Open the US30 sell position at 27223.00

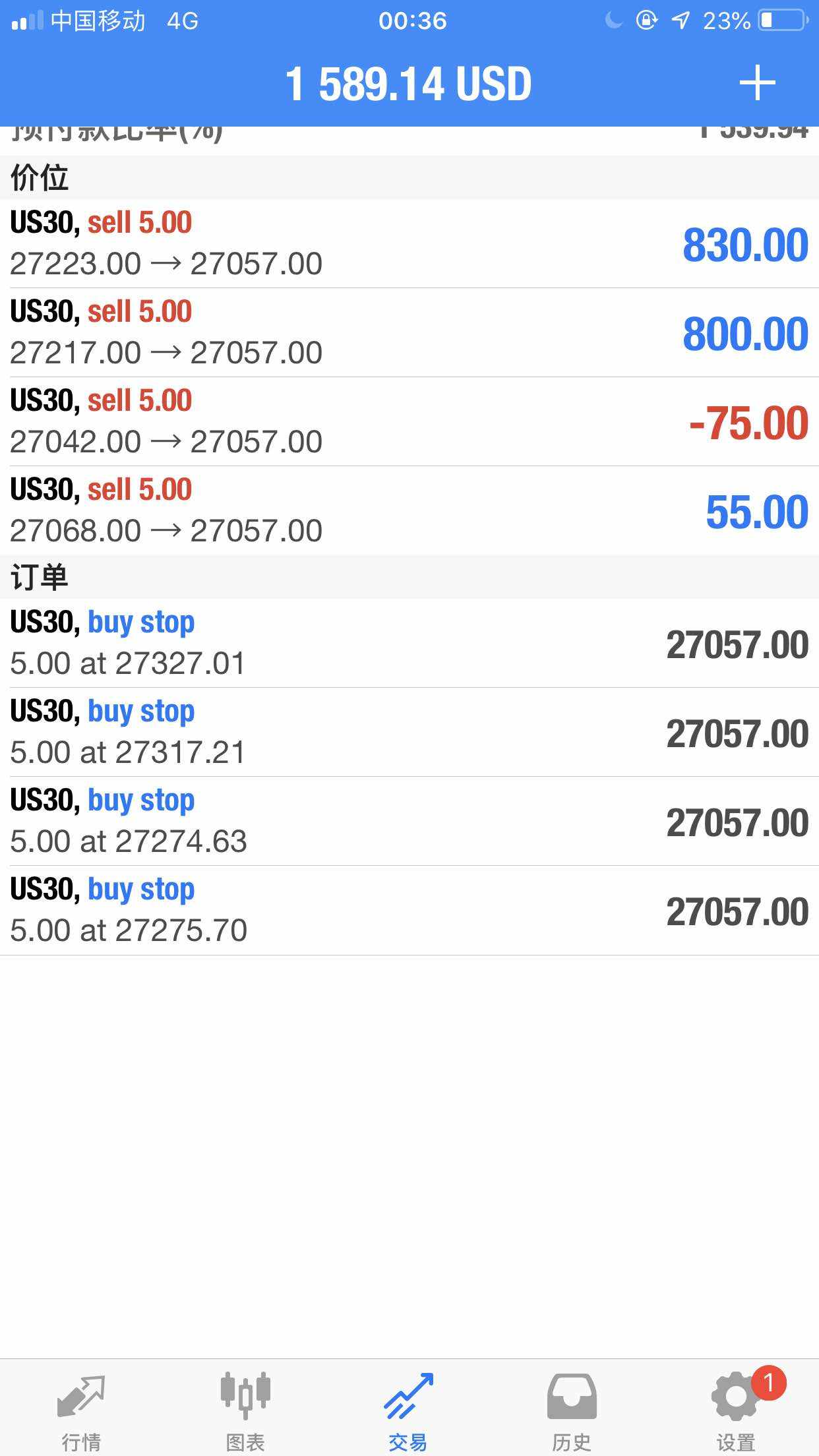pyautogui.click(x=409, y=244)
